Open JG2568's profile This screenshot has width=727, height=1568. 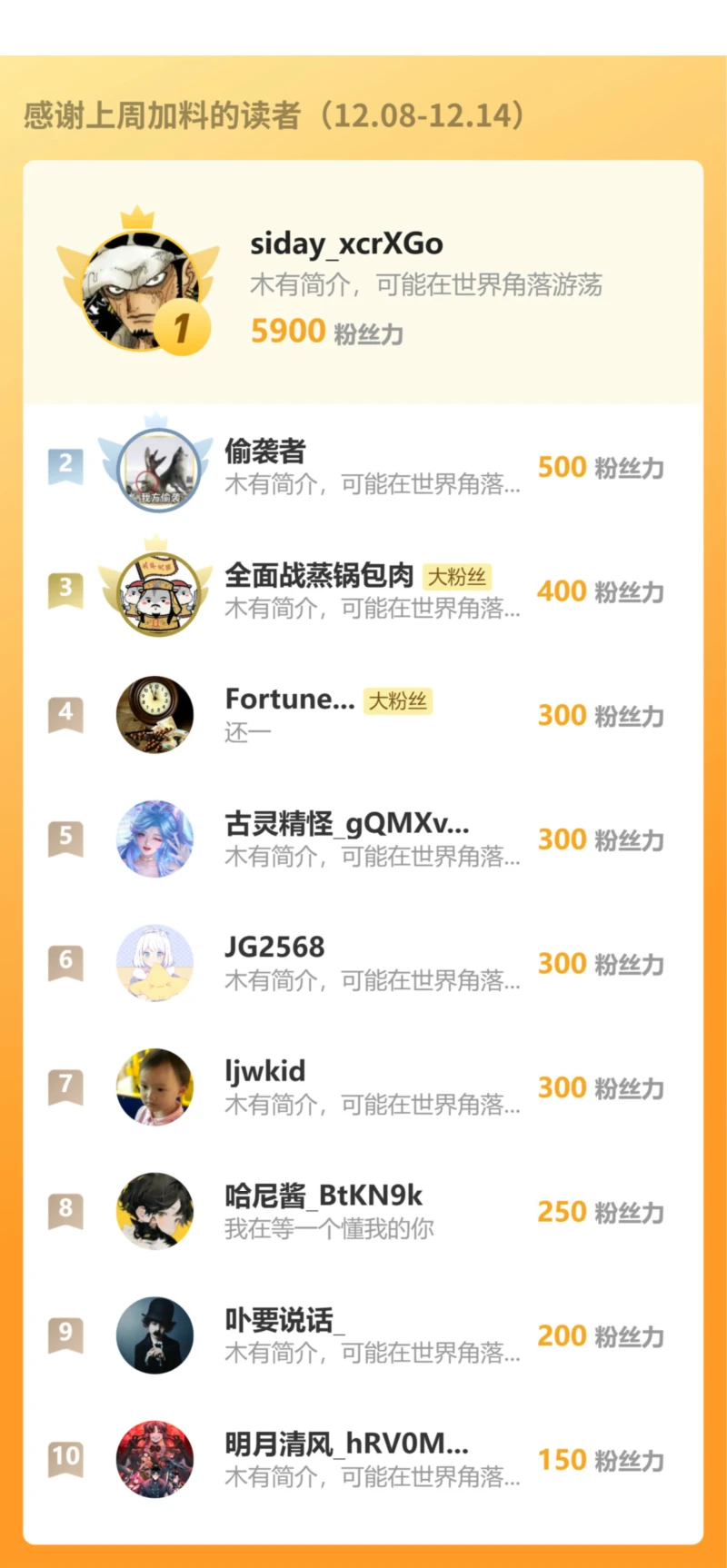coord(363,963)
